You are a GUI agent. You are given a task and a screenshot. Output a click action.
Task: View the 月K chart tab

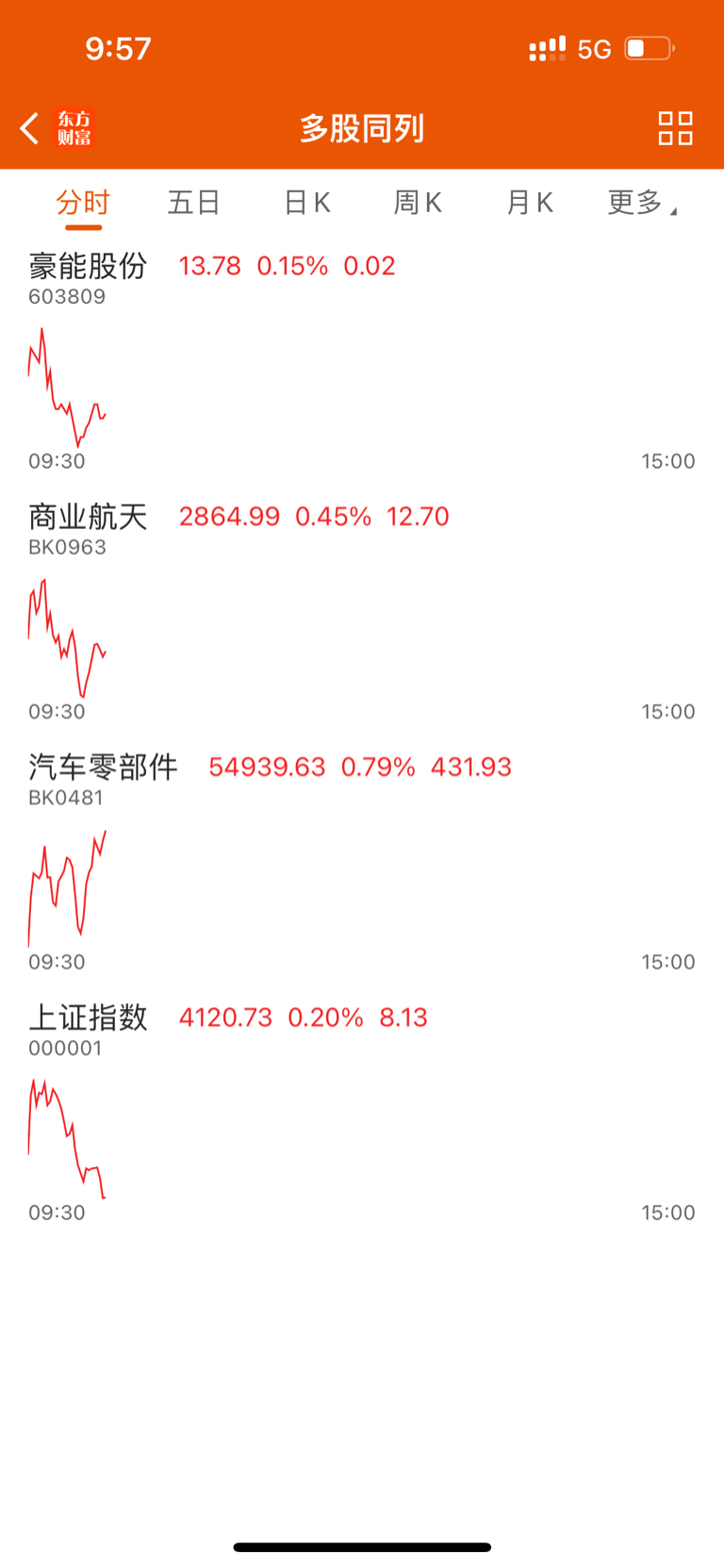coord(529,203)
